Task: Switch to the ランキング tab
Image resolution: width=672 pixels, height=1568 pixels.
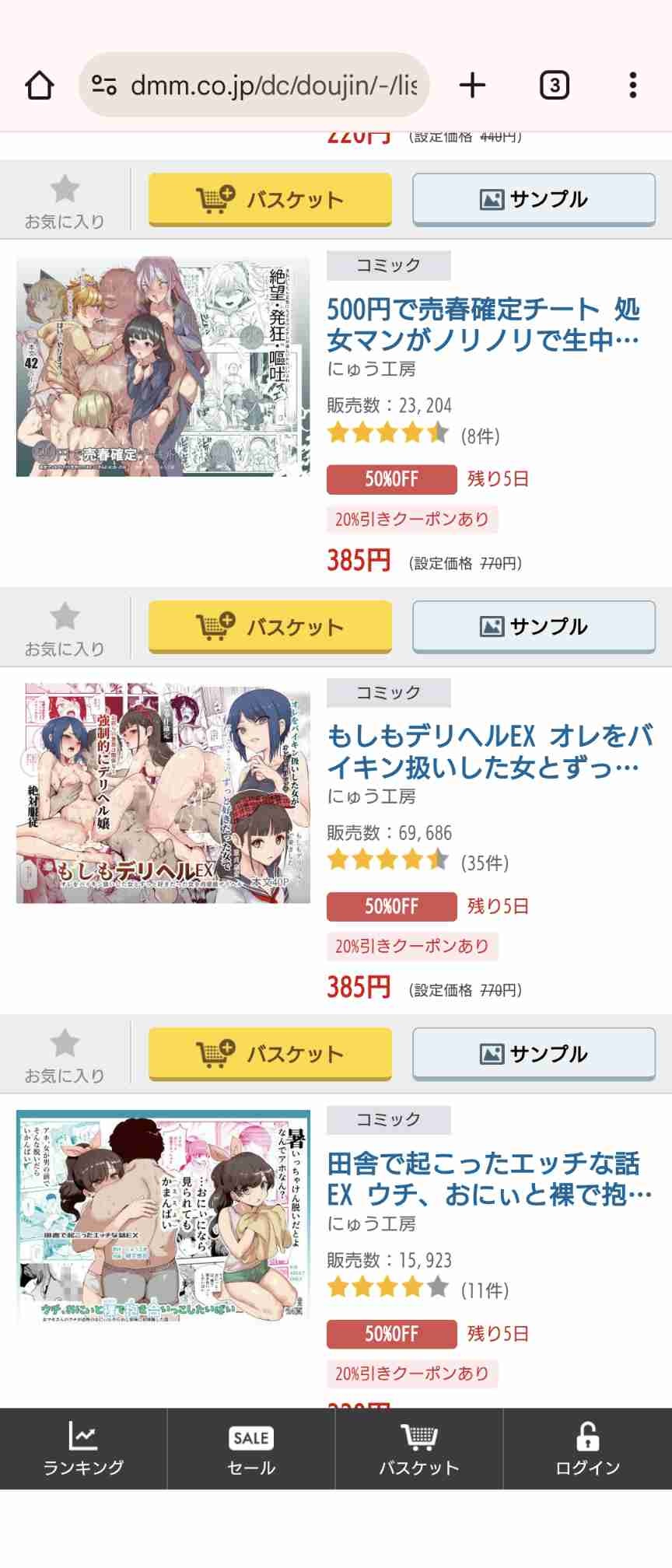Action: (x=83, y=1448)
